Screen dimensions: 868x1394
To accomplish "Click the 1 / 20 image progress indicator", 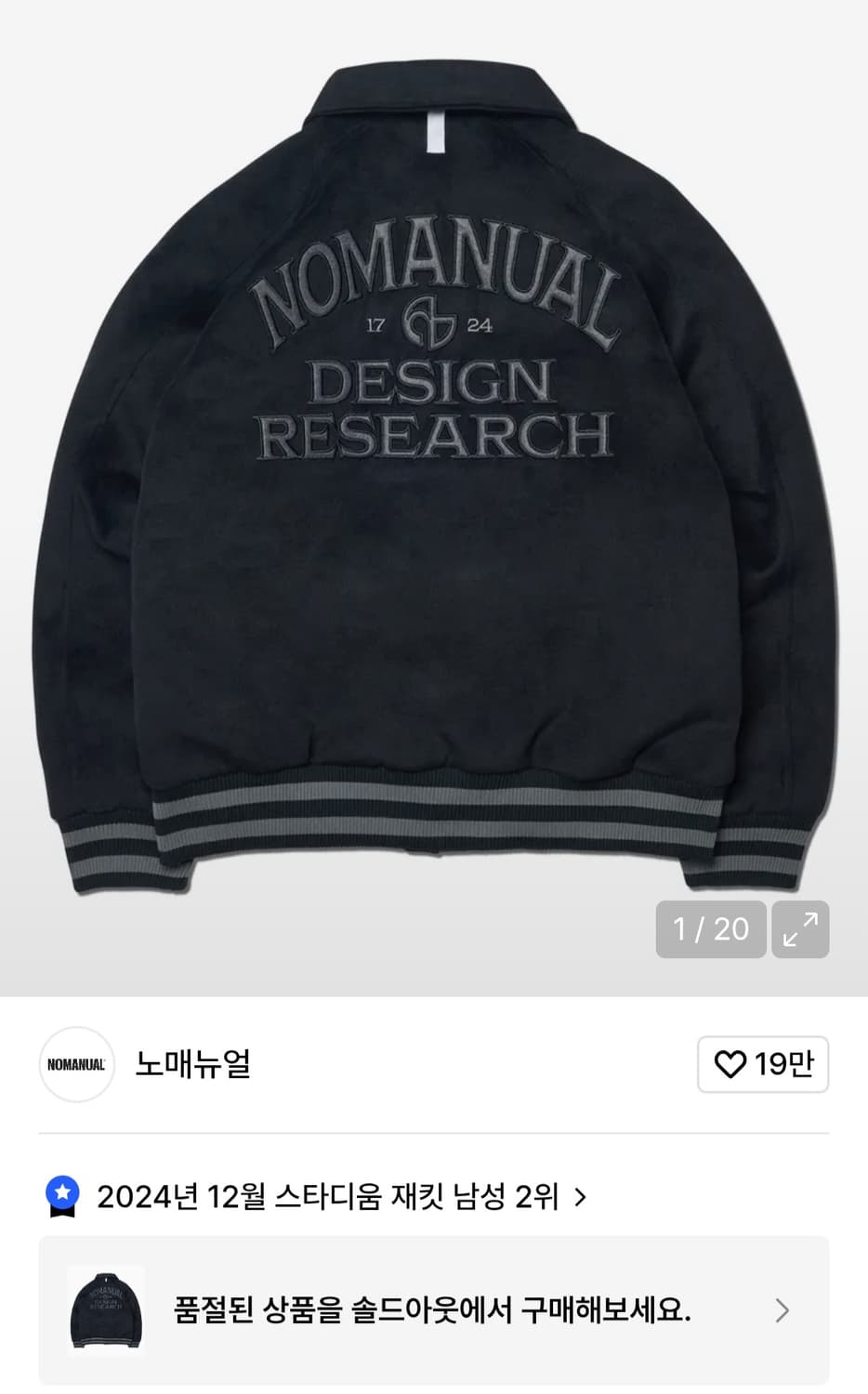I will (x=710, y=929).
